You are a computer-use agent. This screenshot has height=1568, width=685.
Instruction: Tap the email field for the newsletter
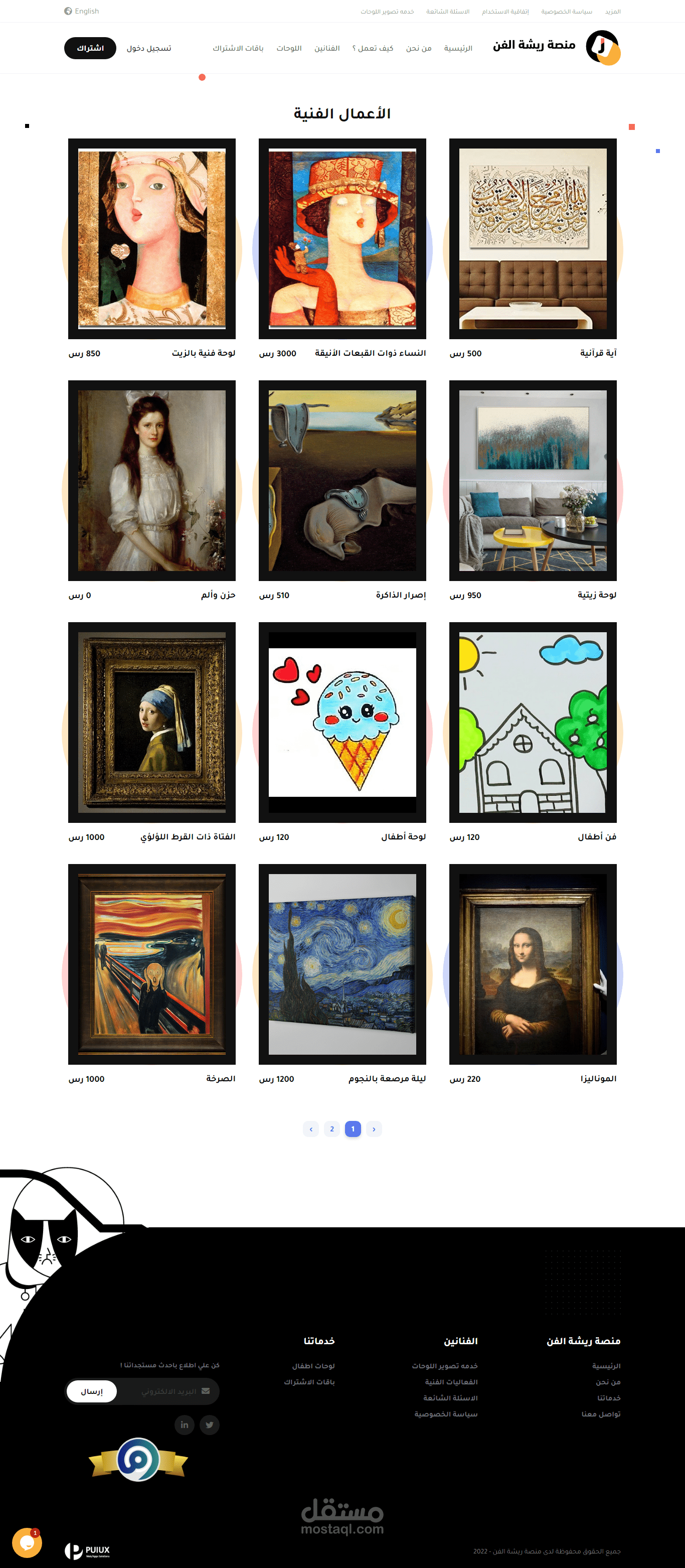click(x=167, y=1391)
